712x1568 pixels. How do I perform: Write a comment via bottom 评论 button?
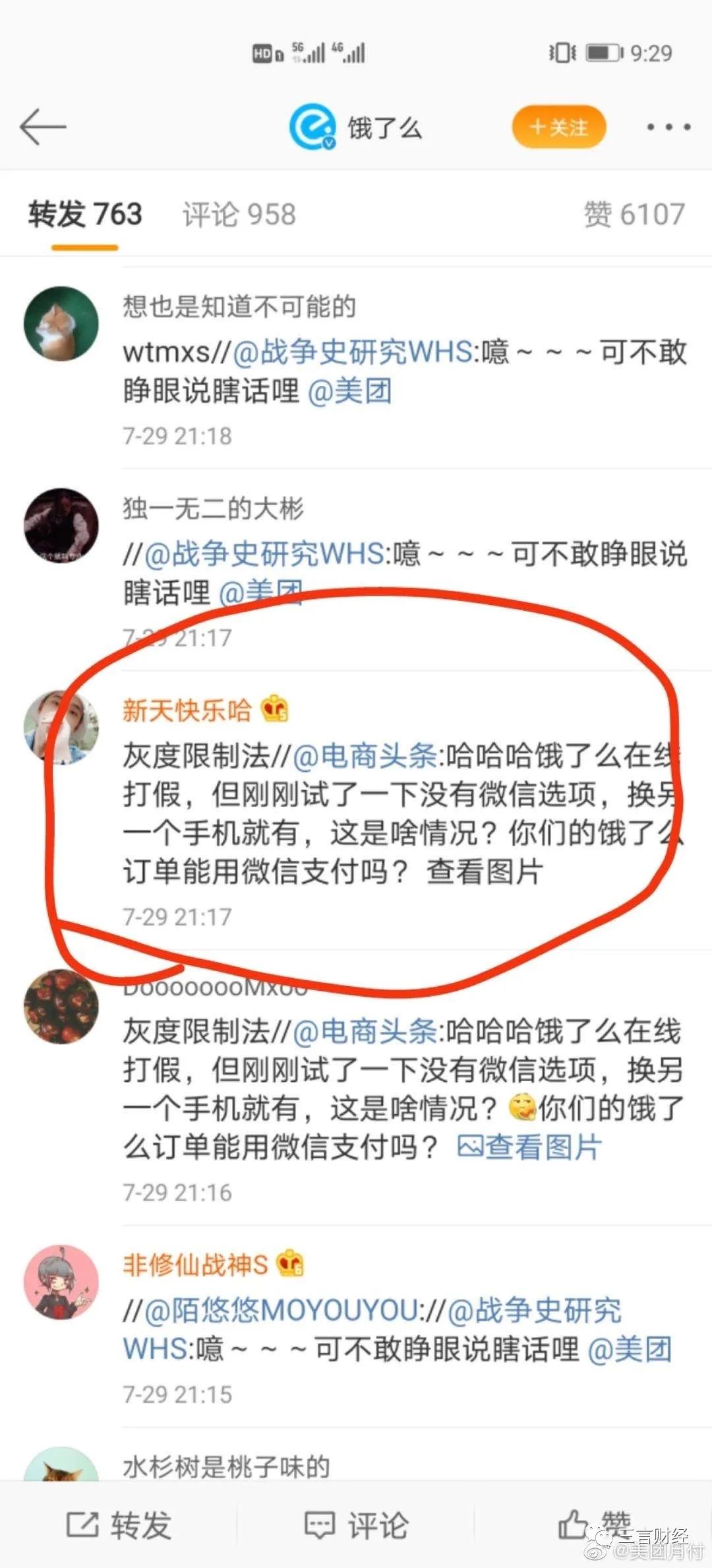(356, 1526)
